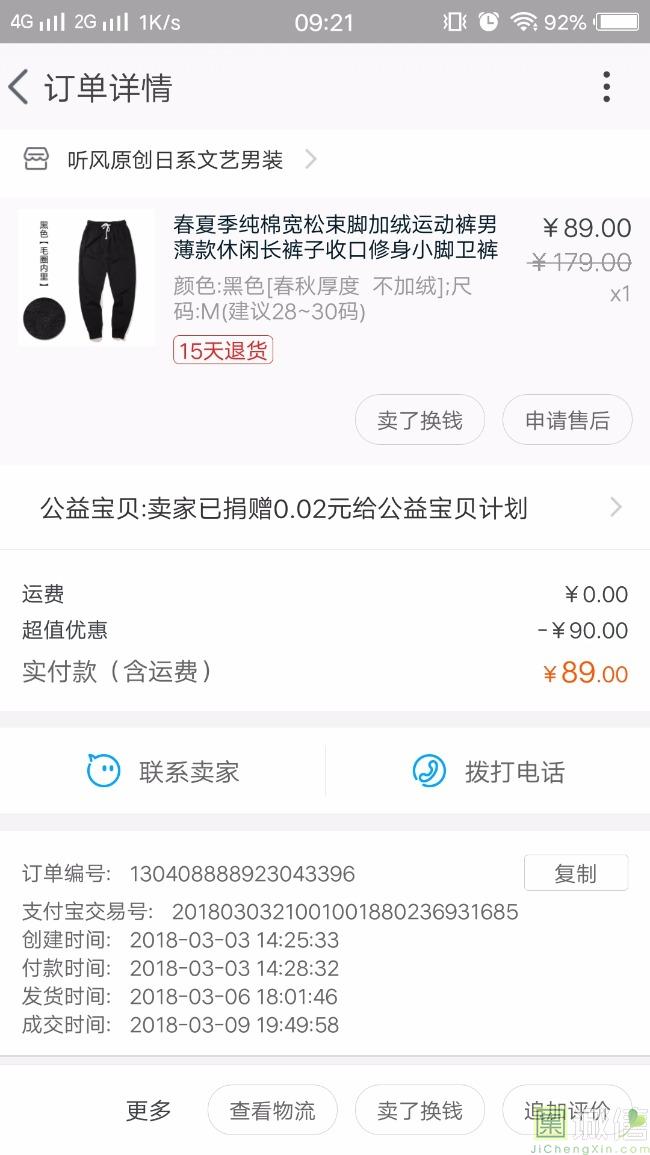650x1155 pixels.
Task: Tap 查看物流 to track the shipment
Action: coord(272,1110)
